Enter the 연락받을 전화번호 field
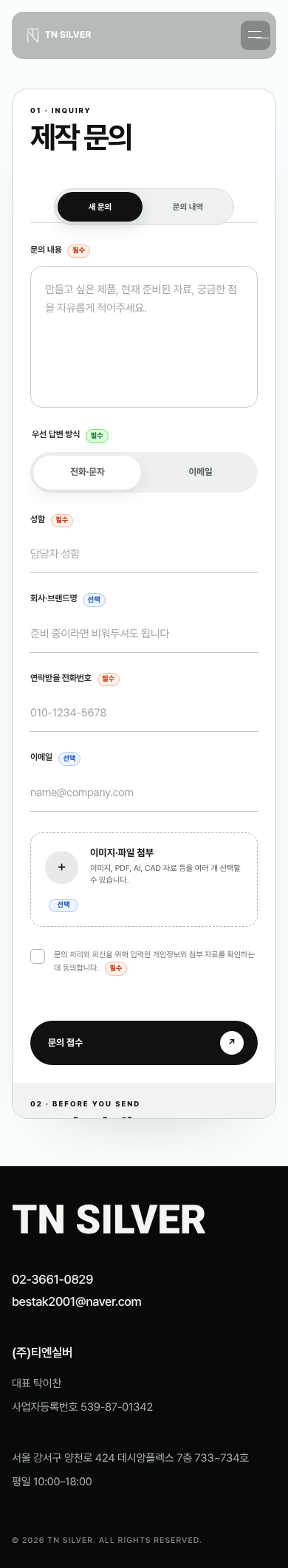The height and width of the screenshot is (1568, 288). pos(144,713)
